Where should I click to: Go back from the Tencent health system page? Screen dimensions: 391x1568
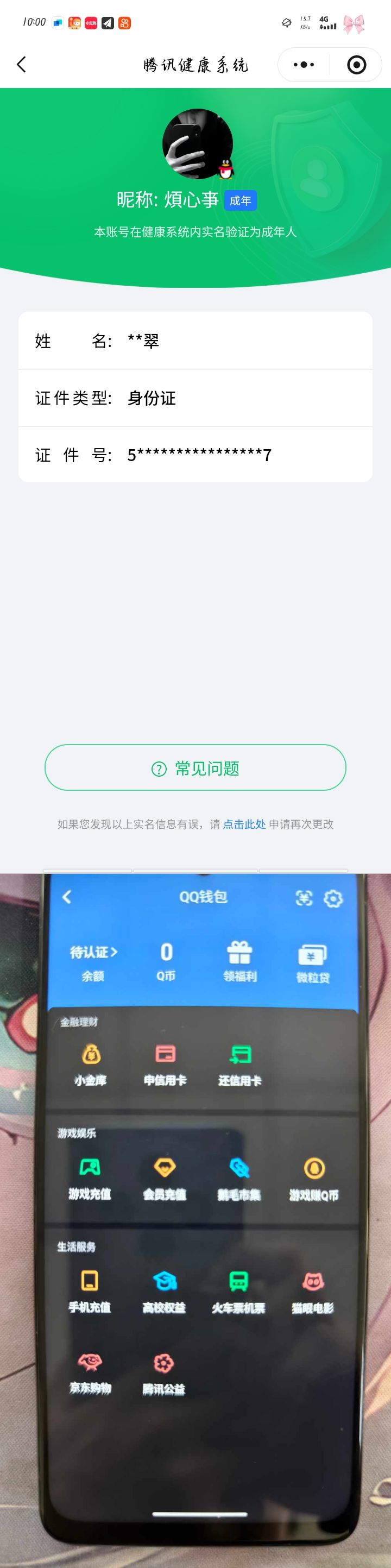(22, 65)
